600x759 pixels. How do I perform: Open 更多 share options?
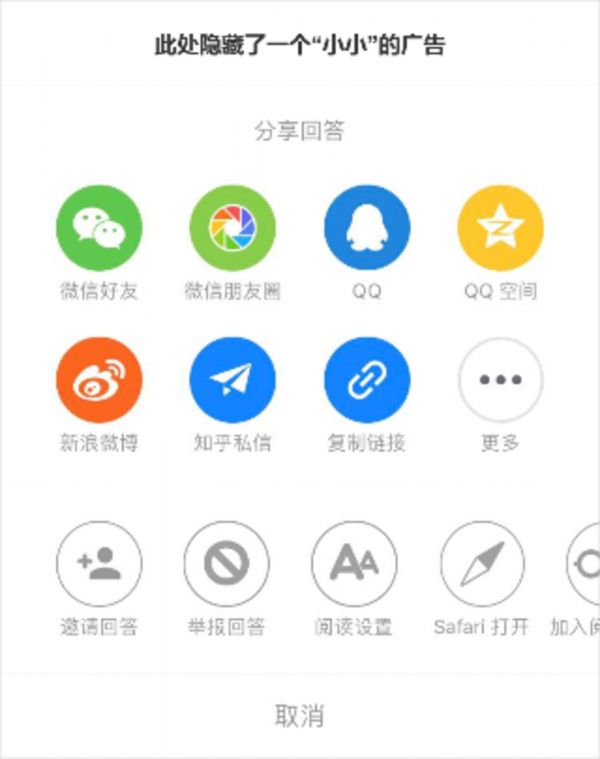click(x=500, y=380)
